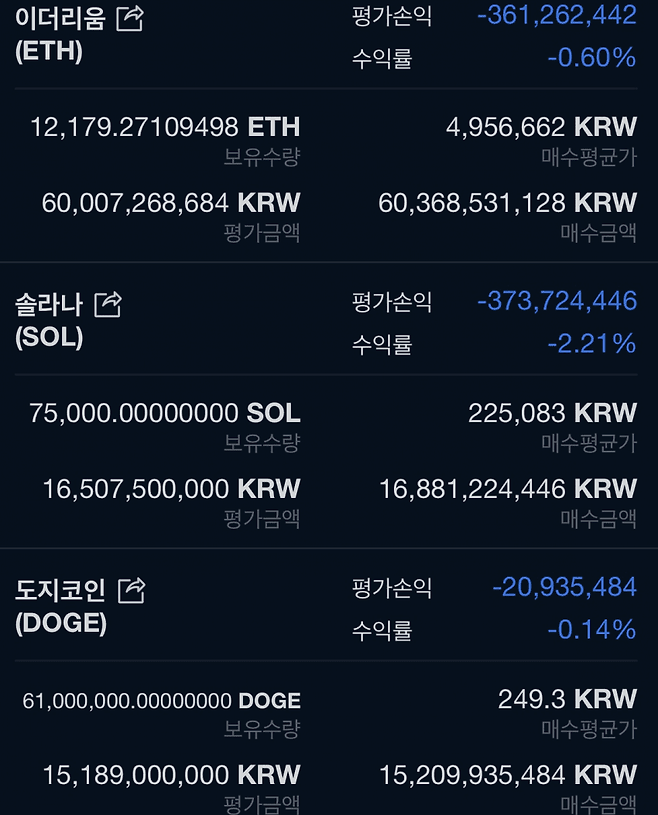Share the Ethereum (ETH) holding

pos(130,18)
